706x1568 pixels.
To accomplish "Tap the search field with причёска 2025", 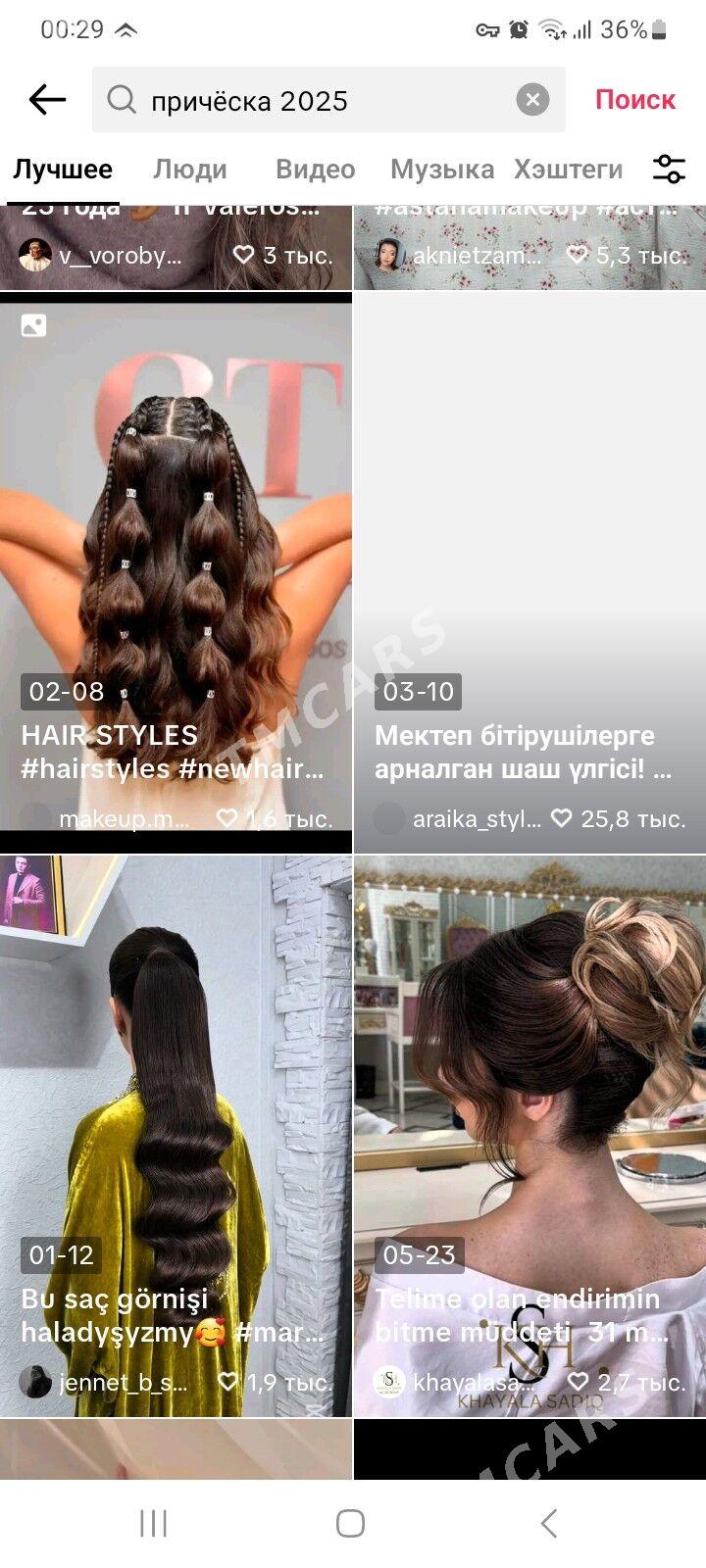I will (x=314, y=100).
